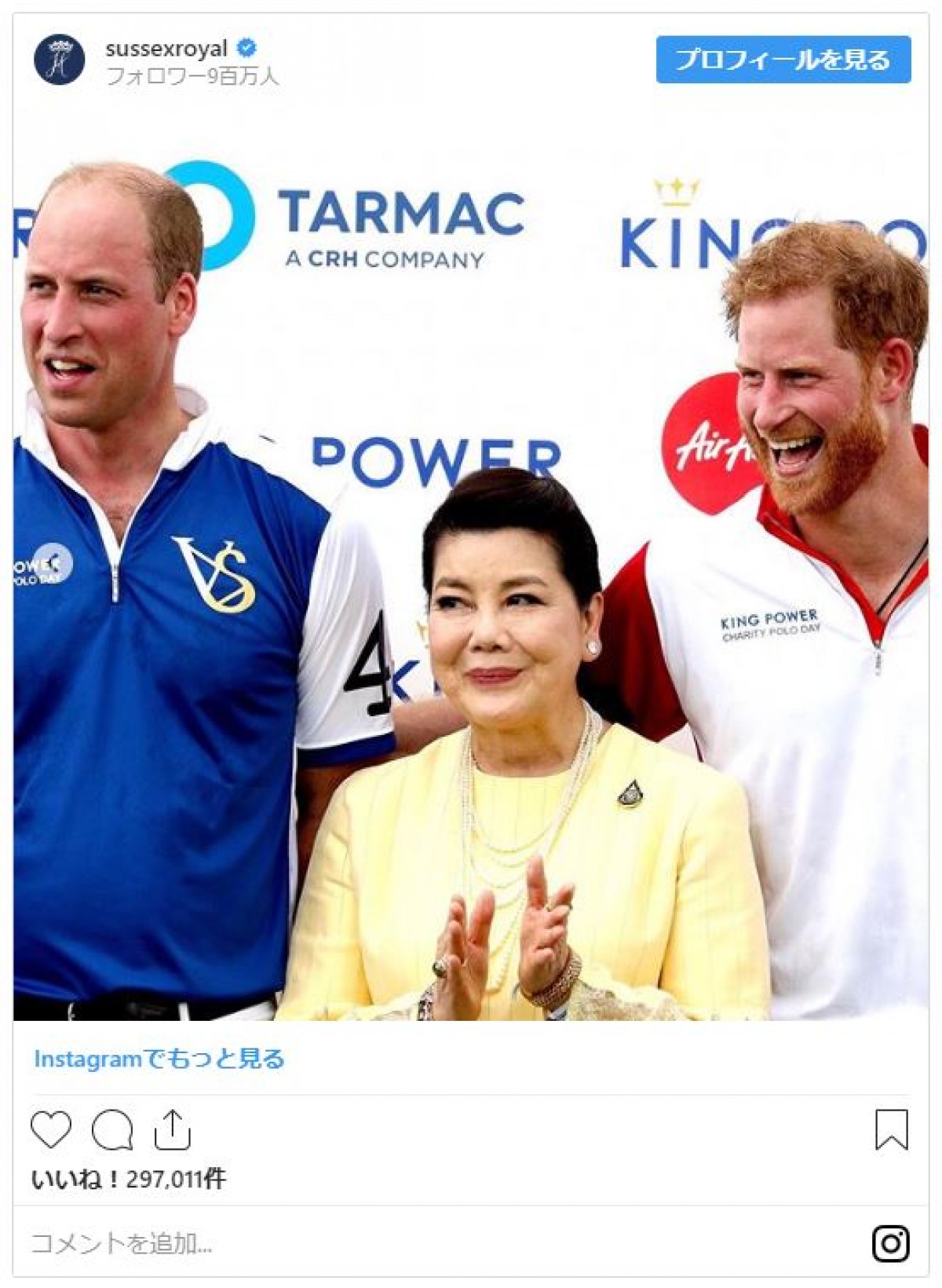The height and width of the screenshot is (1288, 942).
Task: Open comments via the speech bubble icon
Action: point(111,1130)
